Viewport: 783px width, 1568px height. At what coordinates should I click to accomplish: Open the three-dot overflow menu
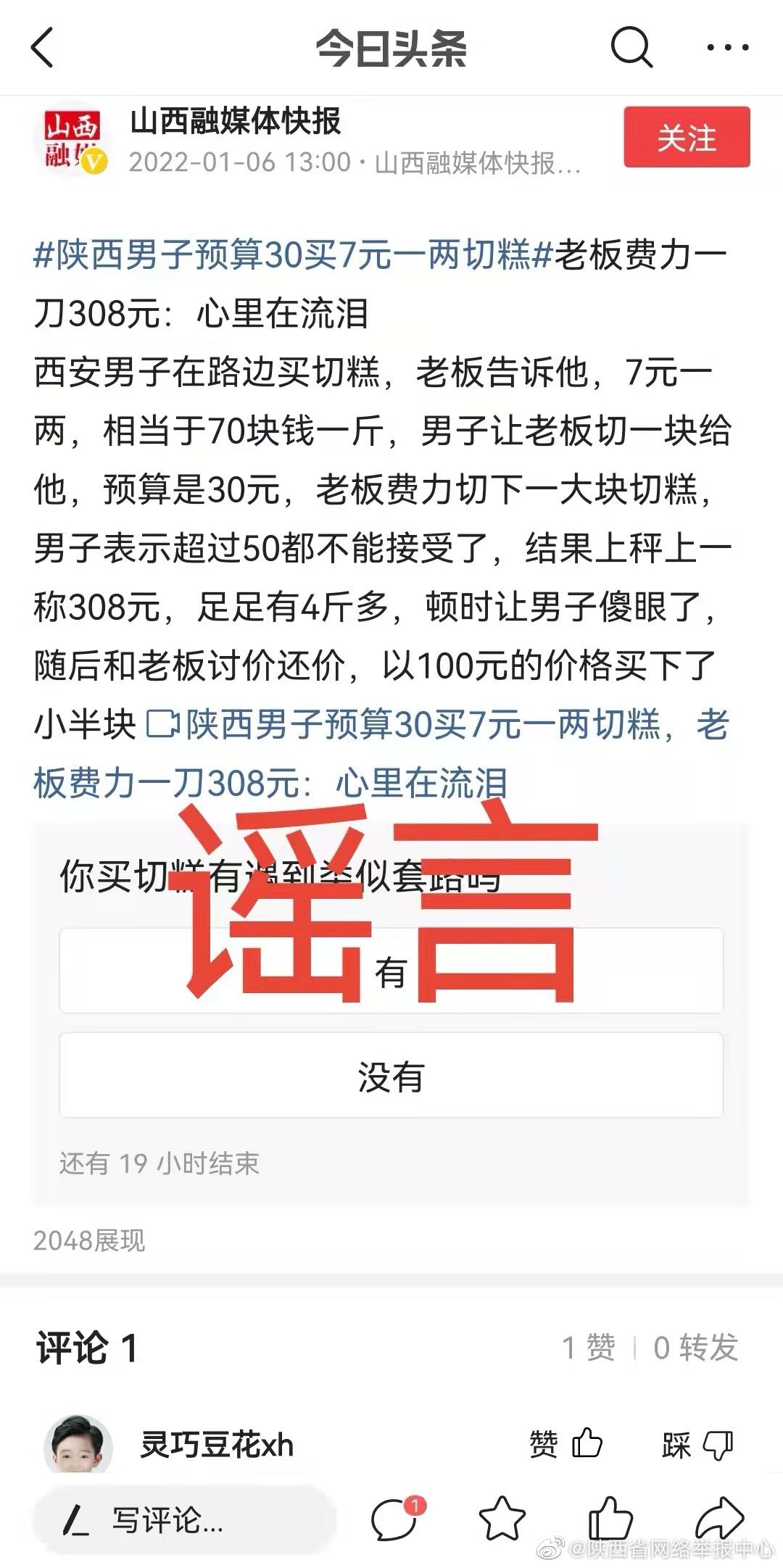click(x=727, y=48)
